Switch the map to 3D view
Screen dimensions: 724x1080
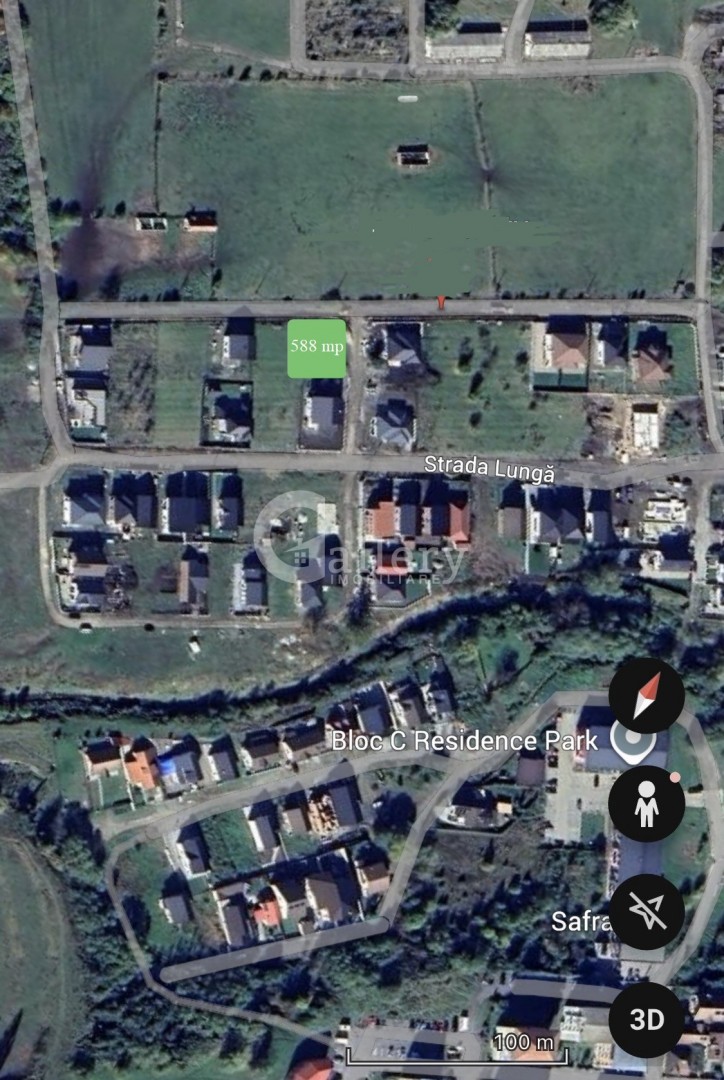pyautogui.click(x=646, y=1019)
